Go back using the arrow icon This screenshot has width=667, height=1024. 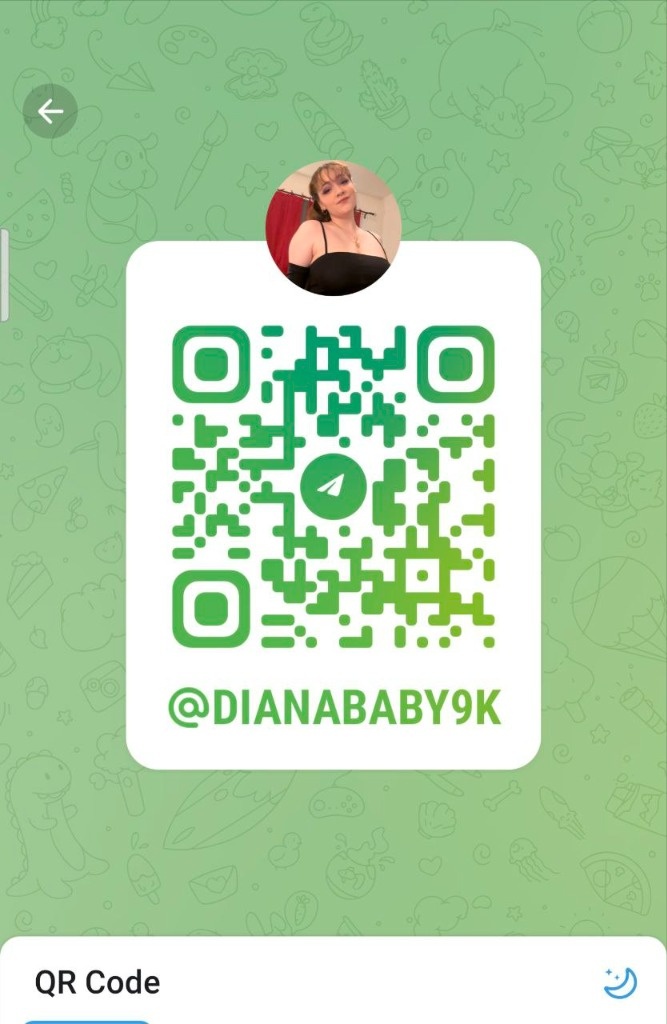pyautogui.click(x=50, y=112)
